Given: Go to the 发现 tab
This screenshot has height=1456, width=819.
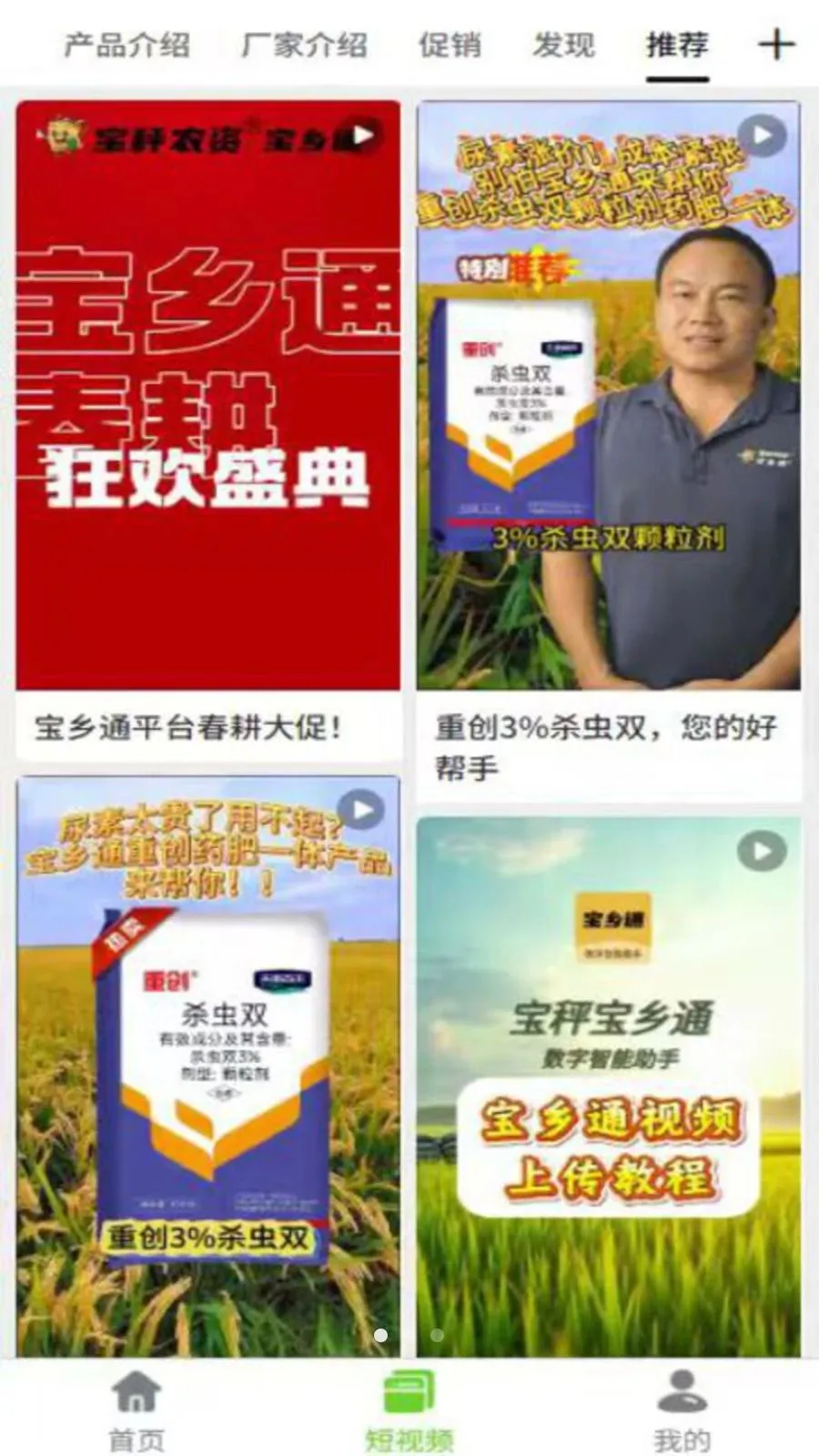Looking at the screenshot, I should coord(563,45).
